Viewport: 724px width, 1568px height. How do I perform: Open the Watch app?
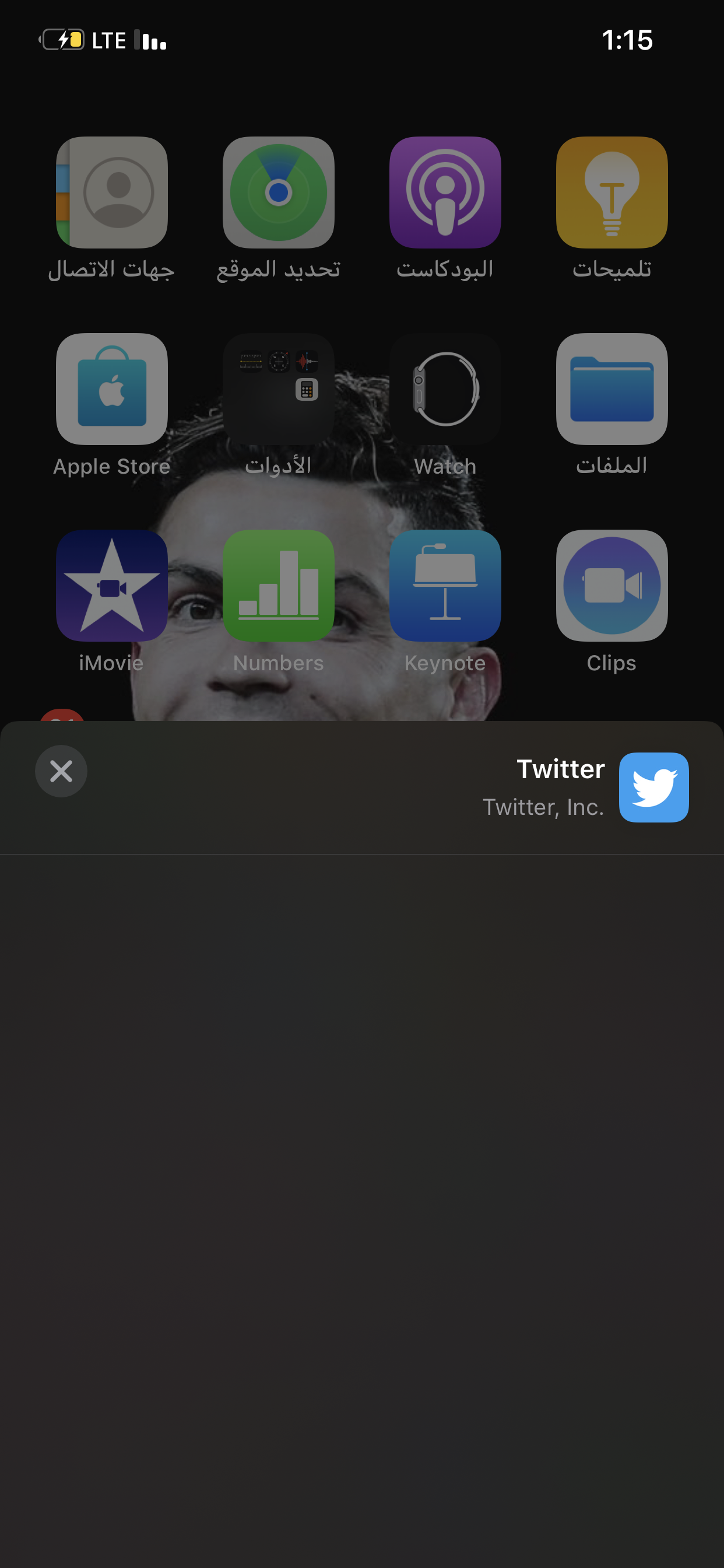pos(445,389)
